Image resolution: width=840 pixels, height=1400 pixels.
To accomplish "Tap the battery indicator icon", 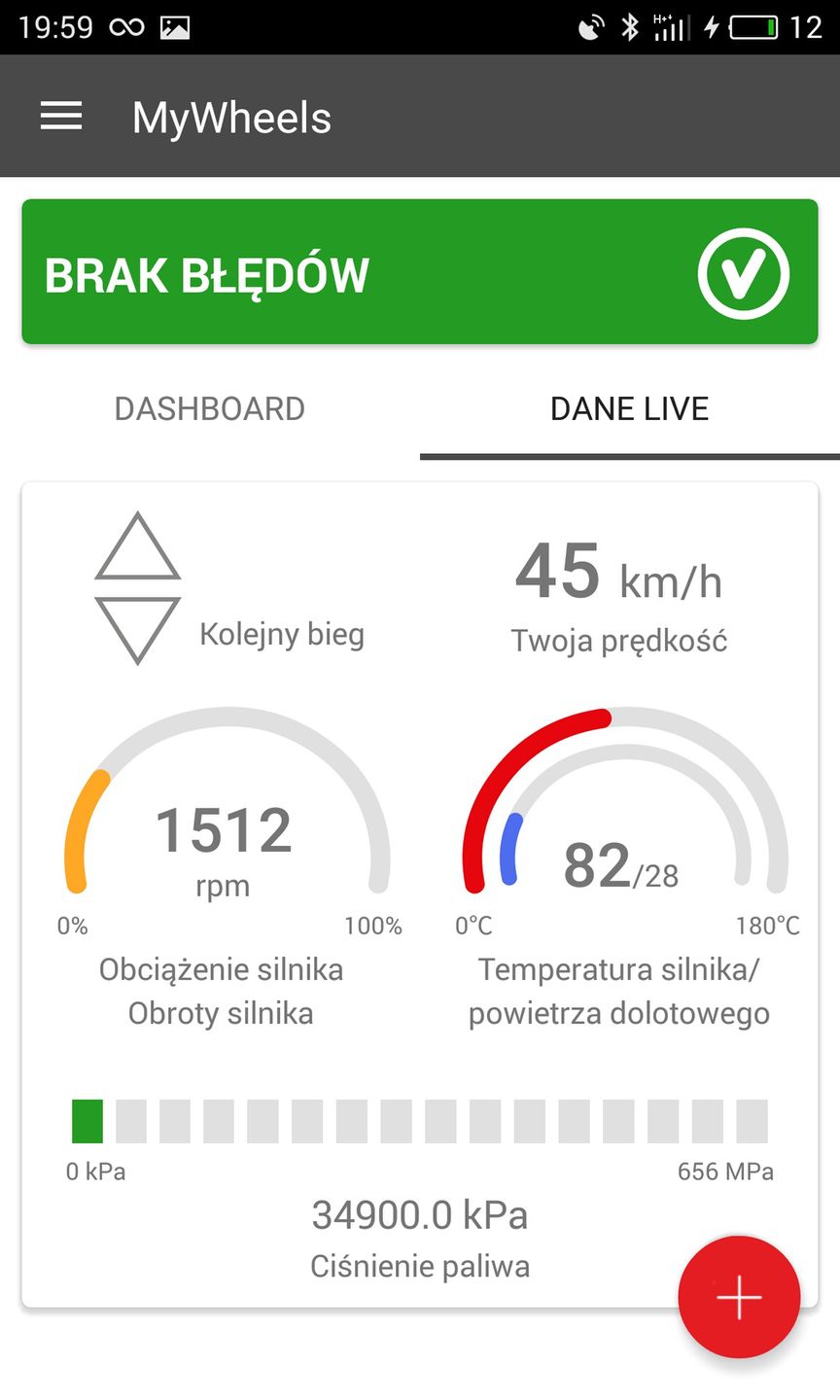I will [x=752, y=28].
